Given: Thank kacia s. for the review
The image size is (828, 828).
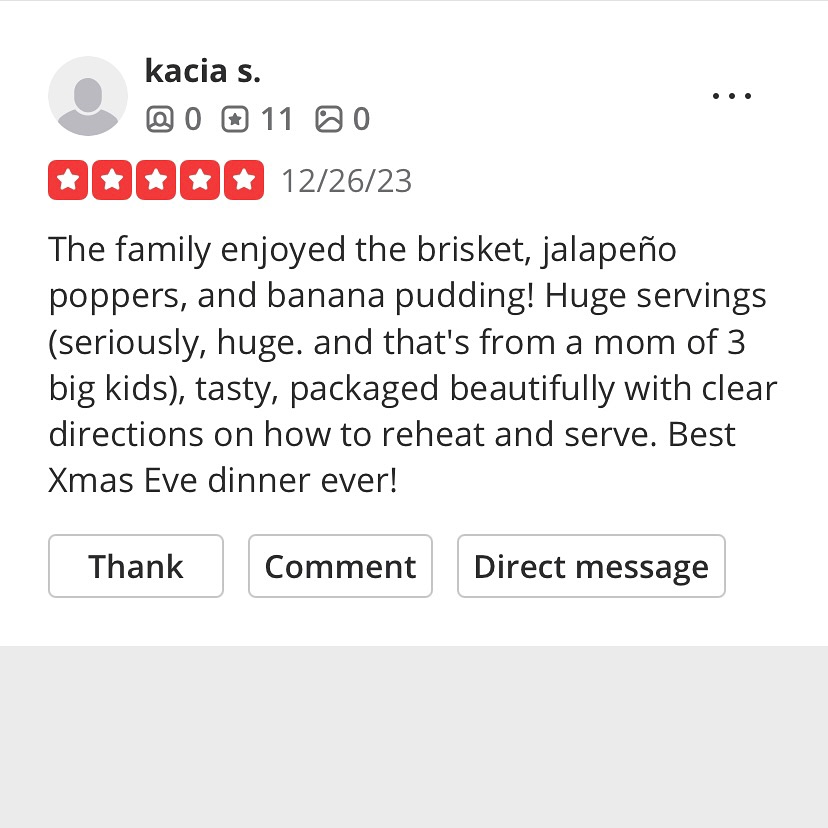Looking at the screenshot, I should (x=136, y=566).
